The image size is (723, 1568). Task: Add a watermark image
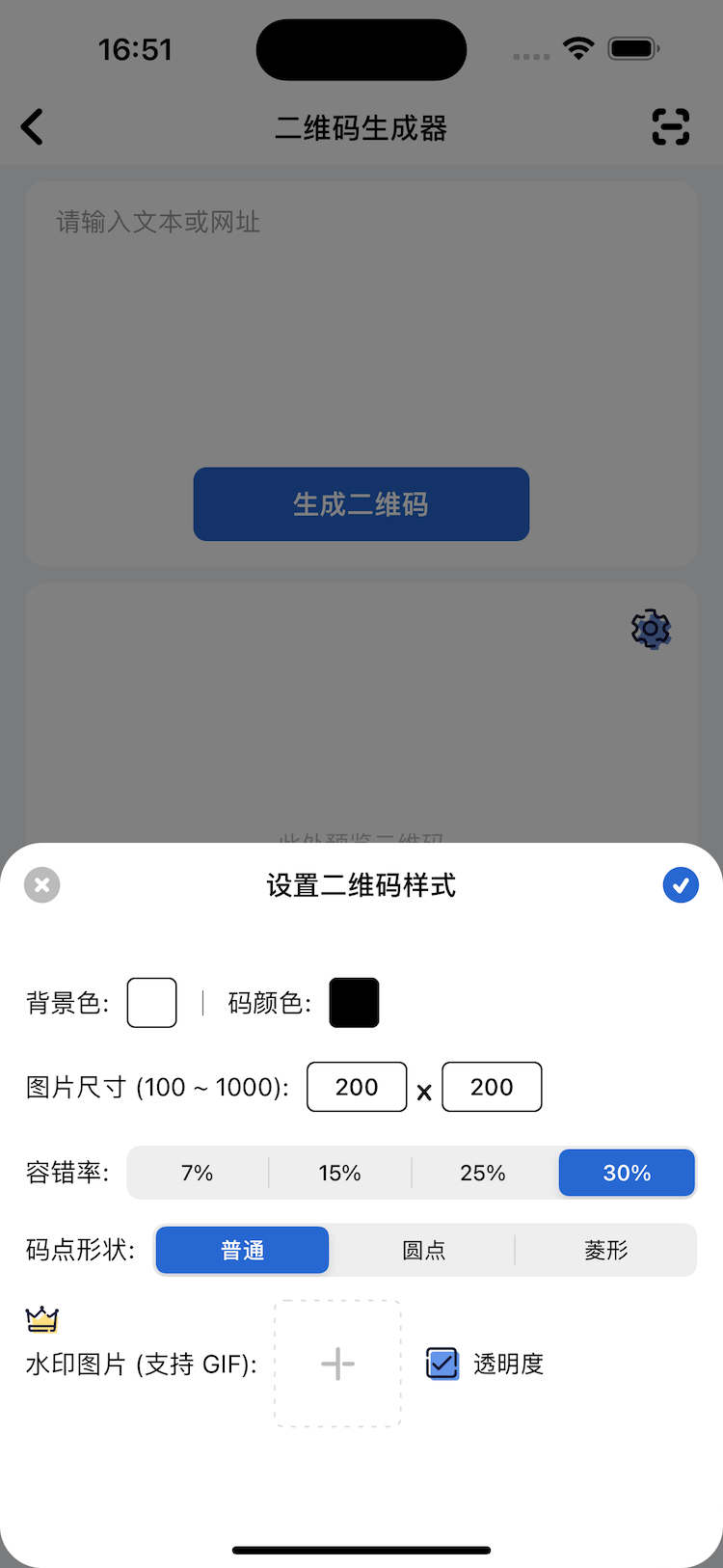(337, 1364)
